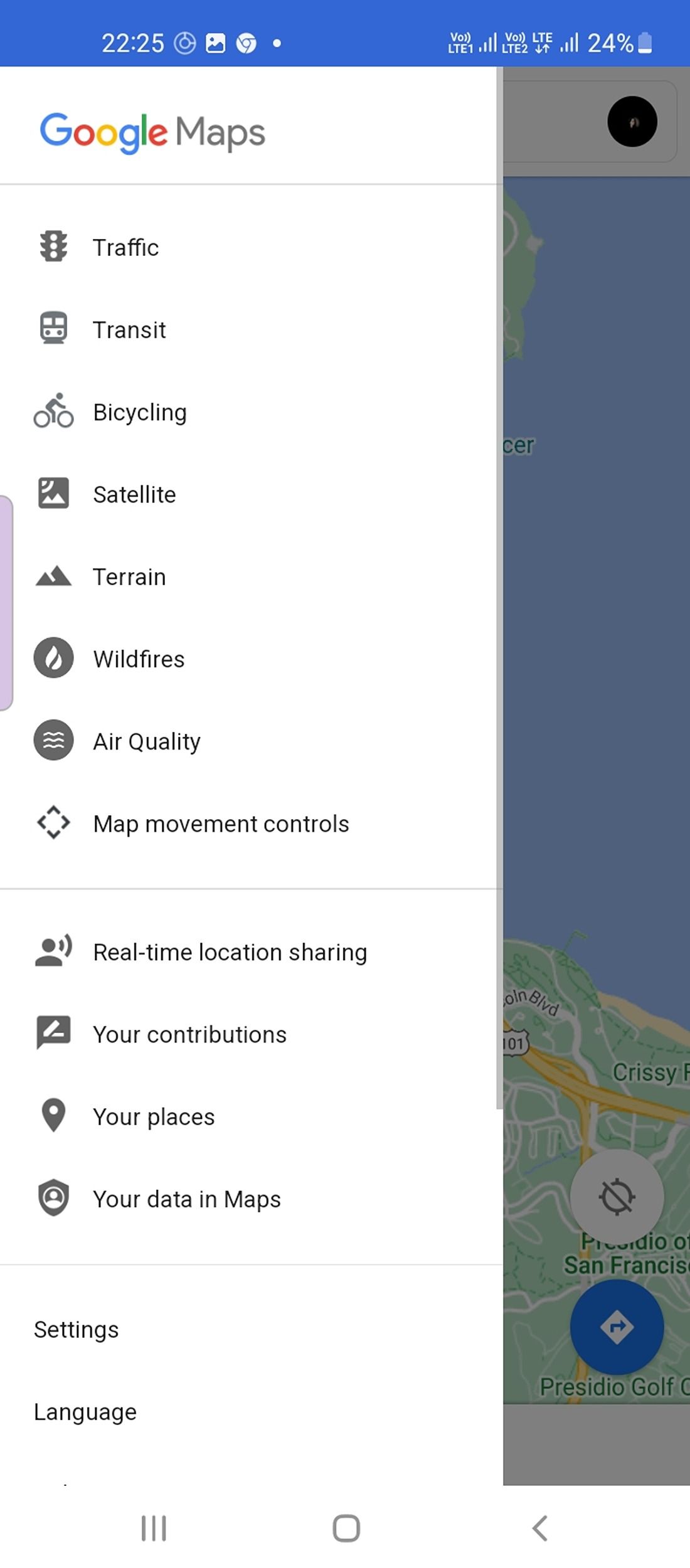The height and width of the screenshot is (1568, 690).
Task: Click the Satellite view icon
Action: [x=53, y=494]
